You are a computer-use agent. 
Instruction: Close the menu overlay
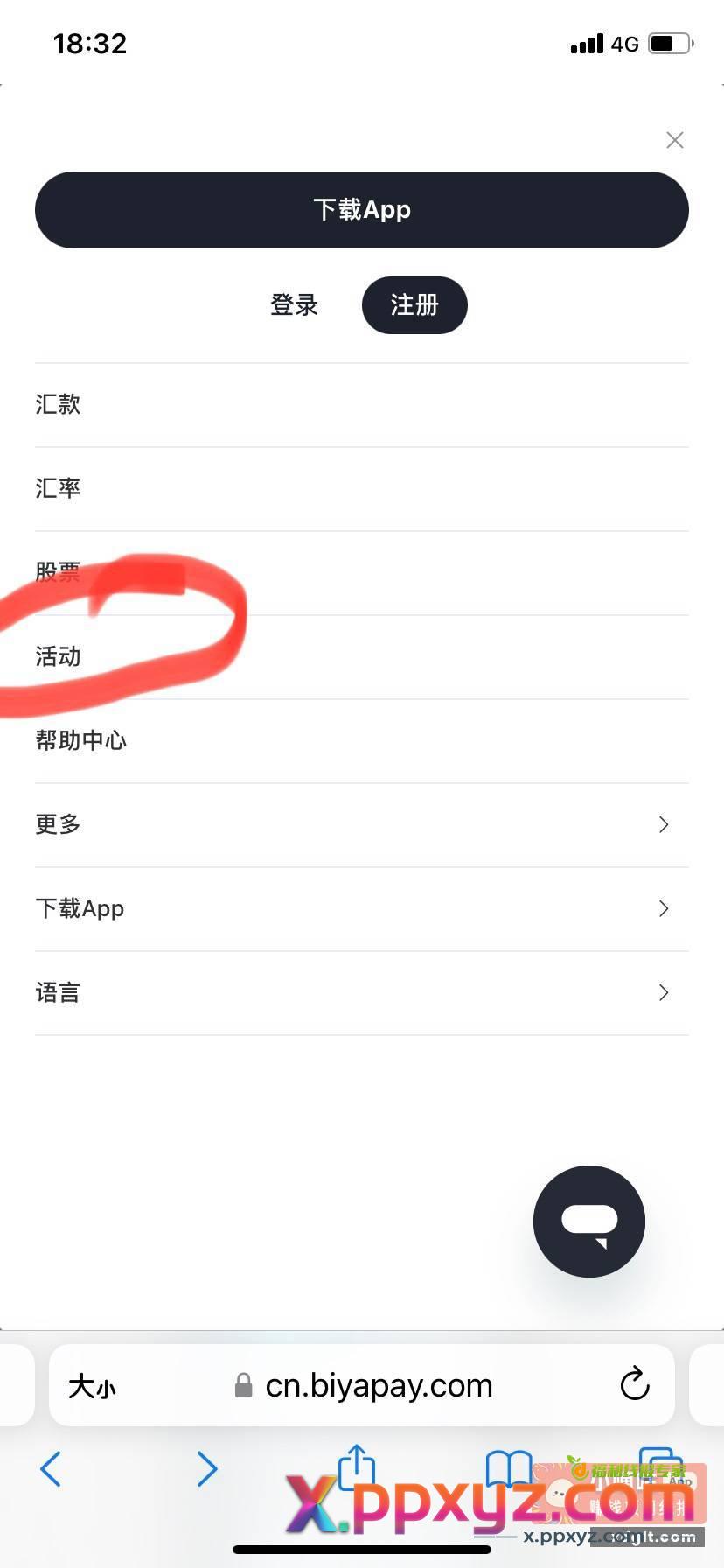(x=674, y=140)
